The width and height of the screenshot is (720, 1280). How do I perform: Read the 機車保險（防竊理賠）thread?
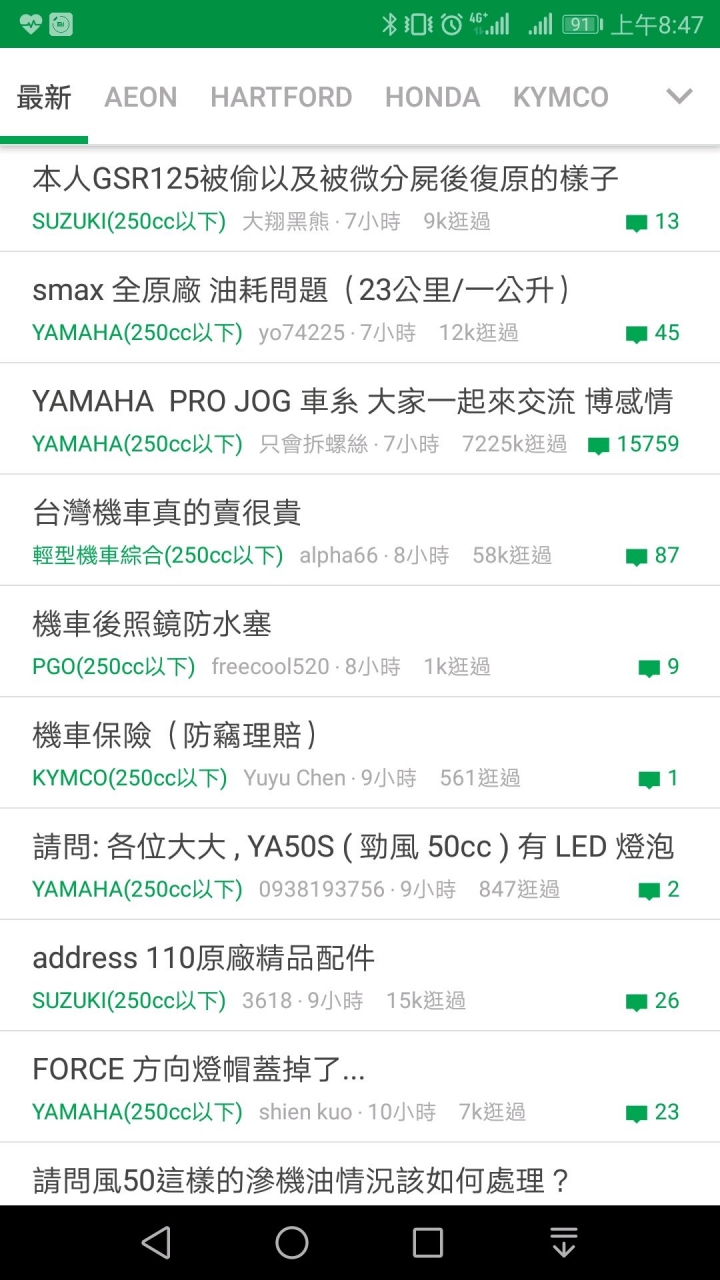[360, 753]
